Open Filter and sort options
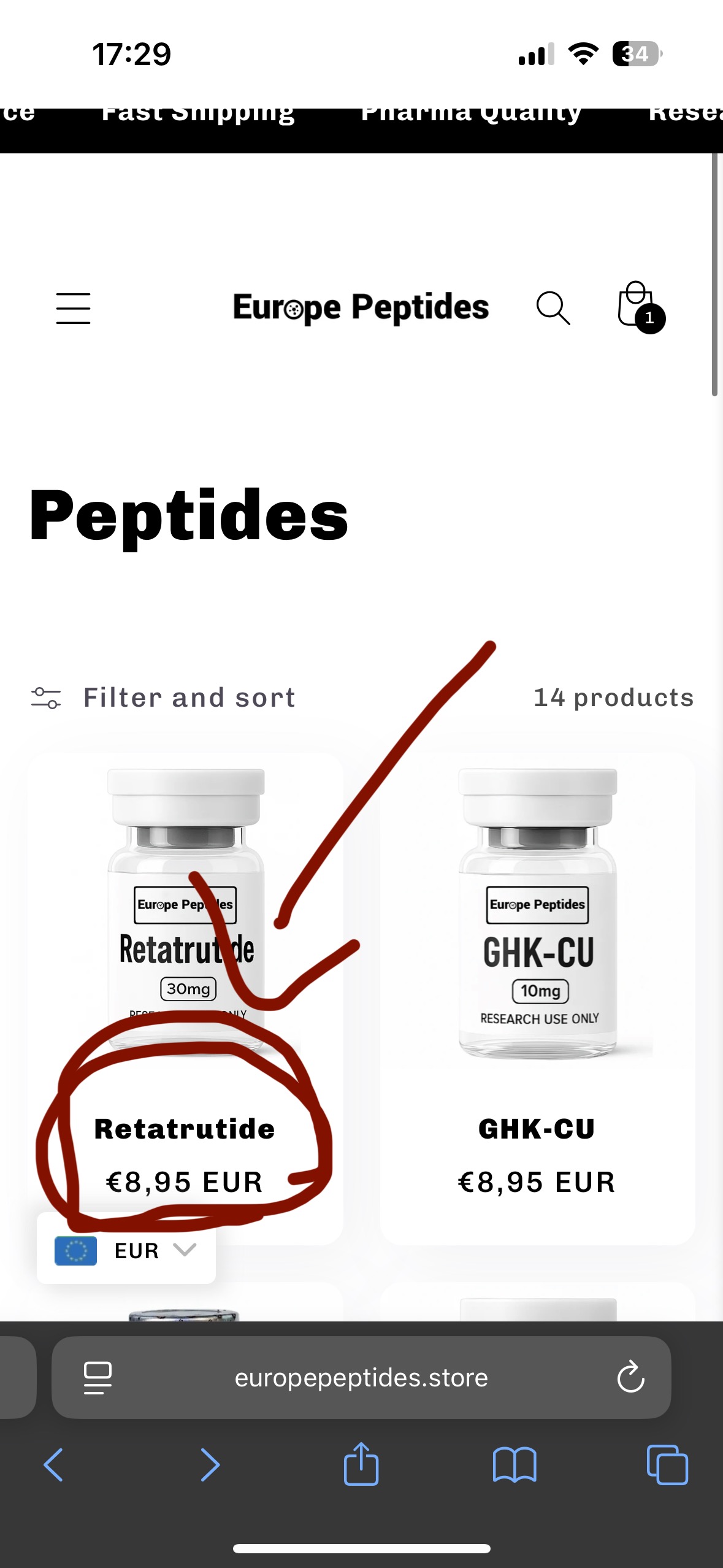Screen dimensions: 723x1568 pyautogui.click(x=164, y=698)
